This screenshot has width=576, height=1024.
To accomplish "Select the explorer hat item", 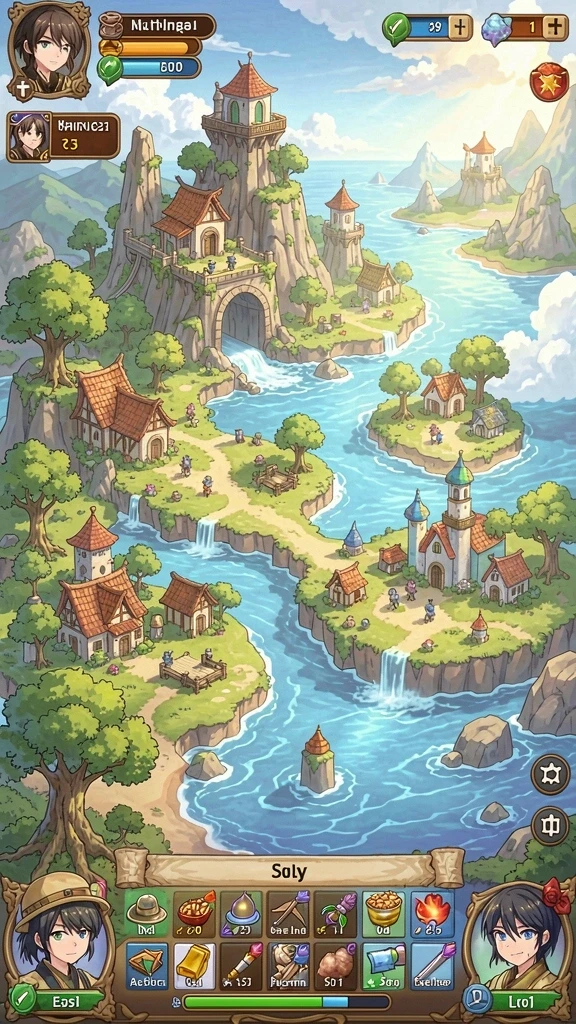I will point(146,914).
